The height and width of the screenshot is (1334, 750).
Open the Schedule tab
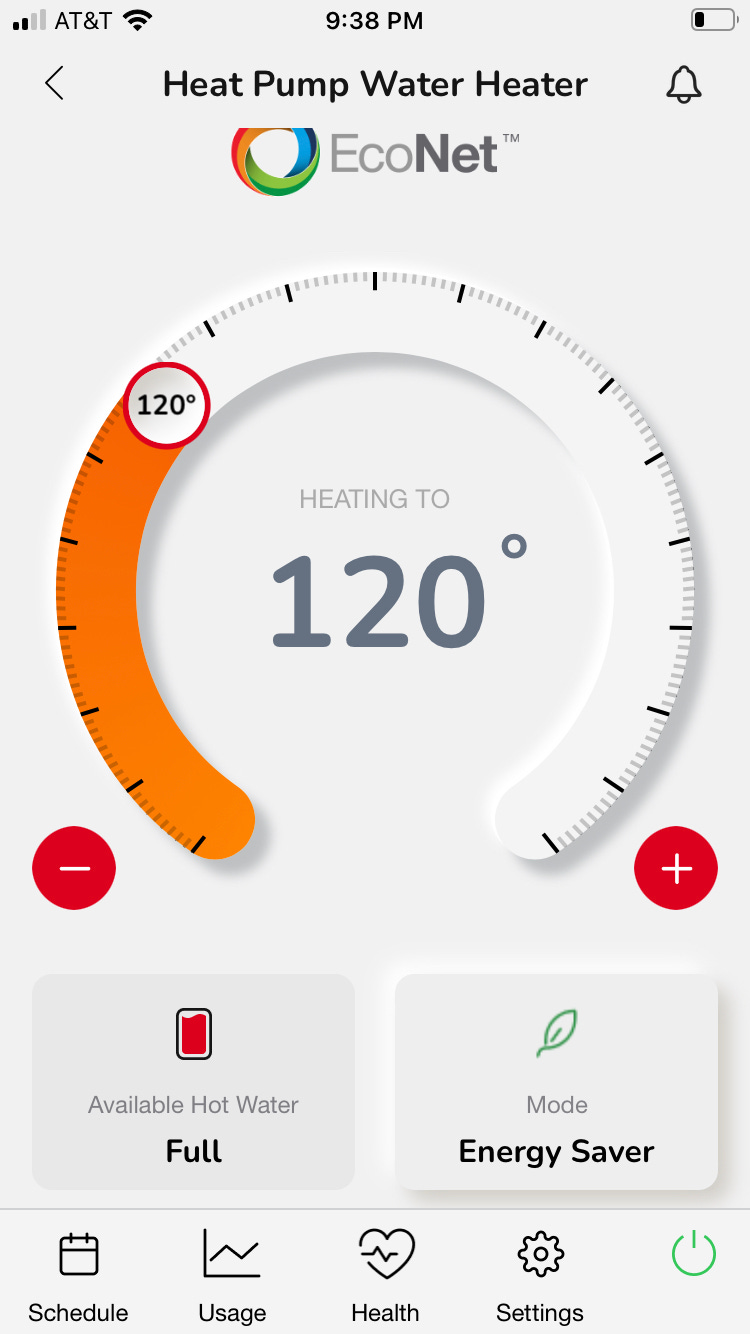[78, 1277]
